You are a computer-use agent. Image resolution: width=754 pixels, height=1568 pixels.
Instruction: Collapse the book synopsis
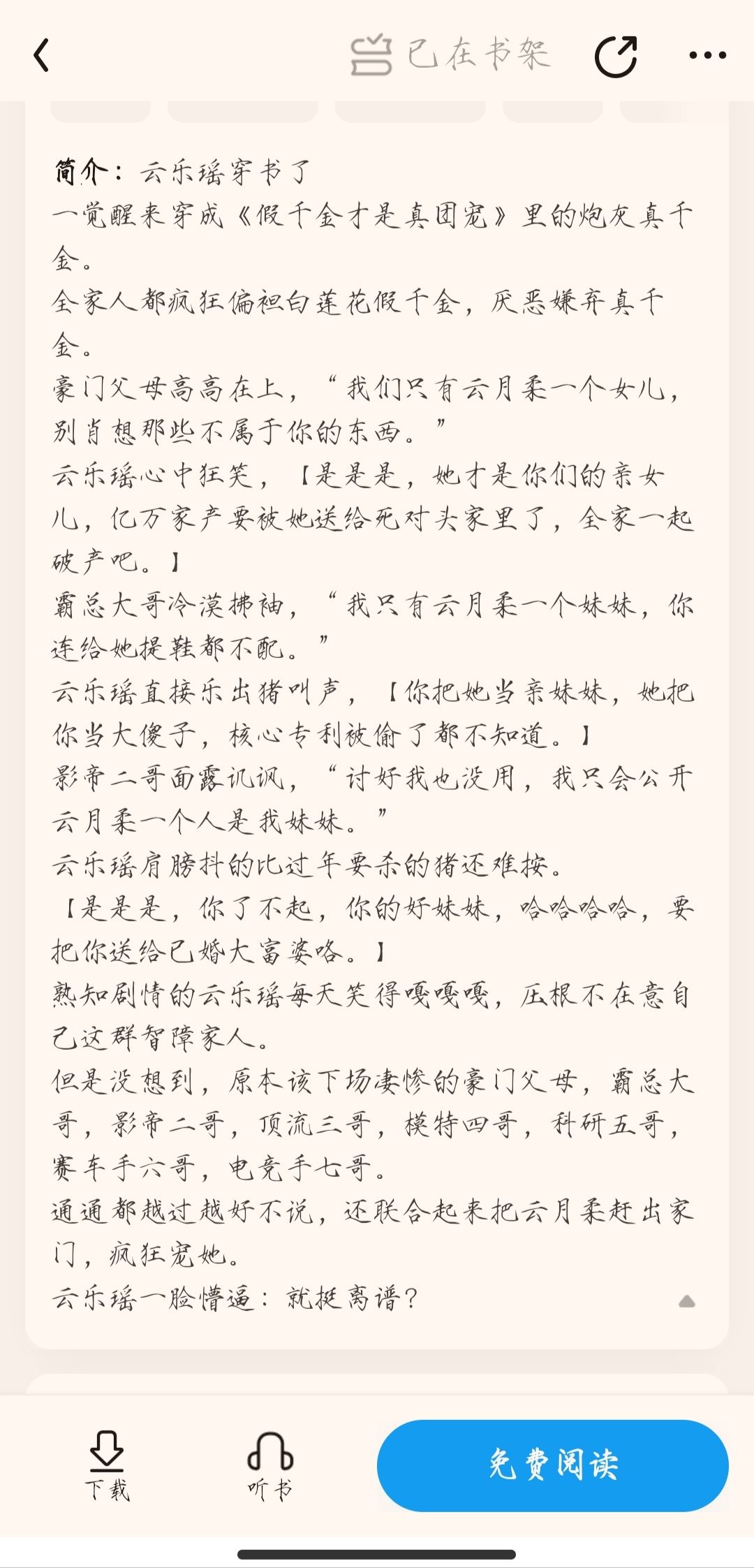tap(686, 1301)
